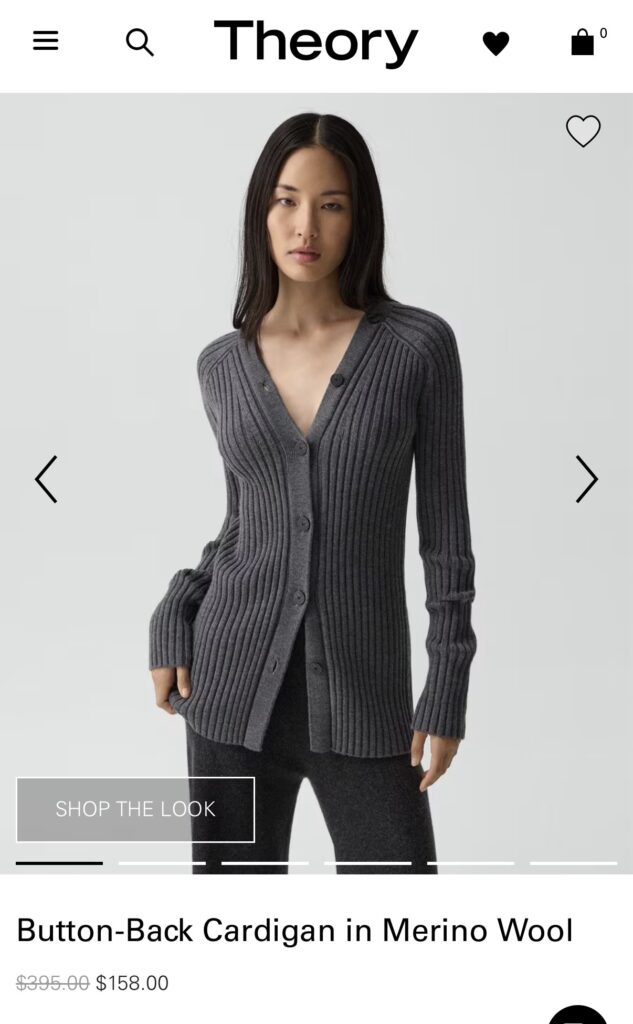This screenshot has height=1024, width=633.
Task: Open the wishlist heart in header
Action: point(495,43)
